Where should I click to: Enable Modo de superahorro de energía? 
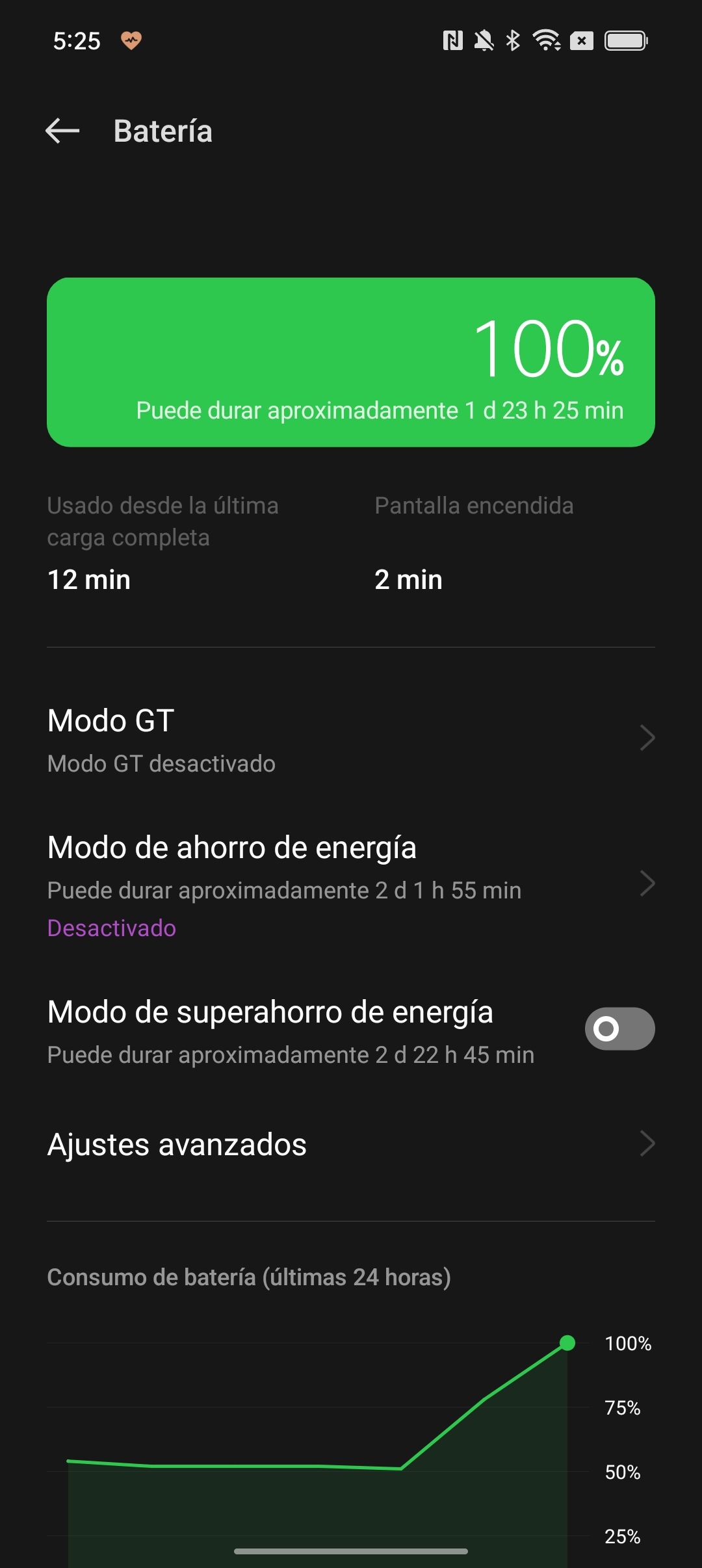click(619, 1028)
